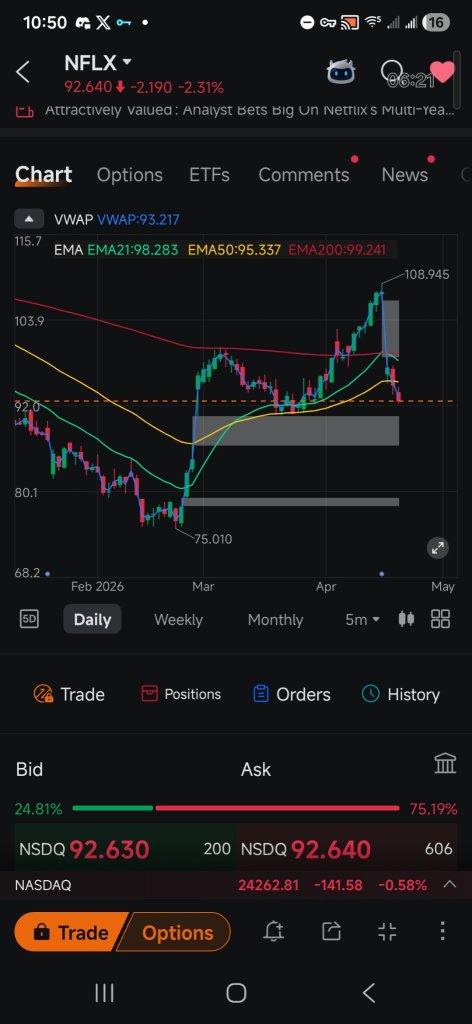Go back using the top-left arrow
The width and height of the screenshot is (472, 1024).
point(23,72)
